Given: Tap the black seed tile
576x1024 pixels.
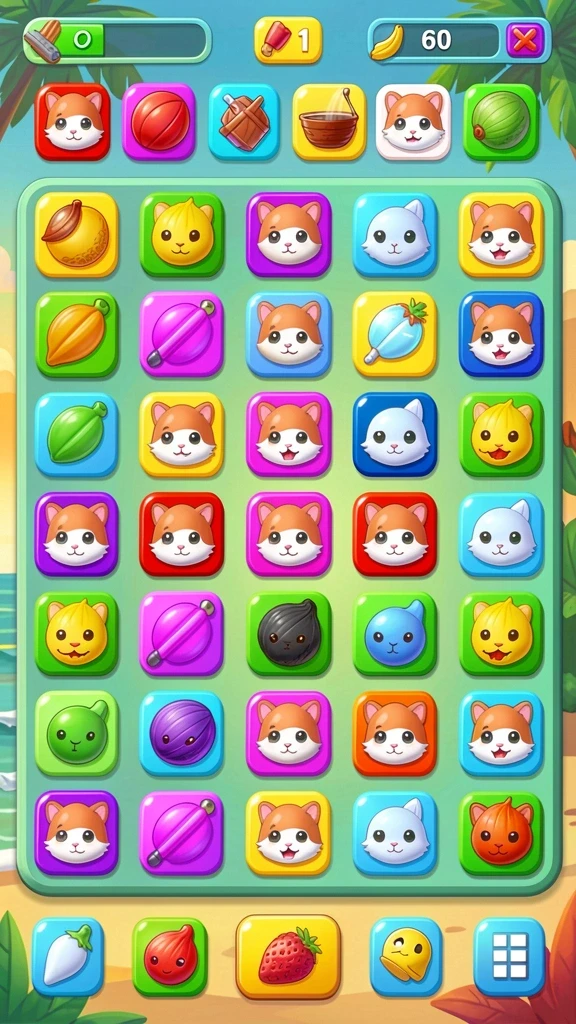Looking at the screenshot, I should pyautogui.click(x=289, y=633).
